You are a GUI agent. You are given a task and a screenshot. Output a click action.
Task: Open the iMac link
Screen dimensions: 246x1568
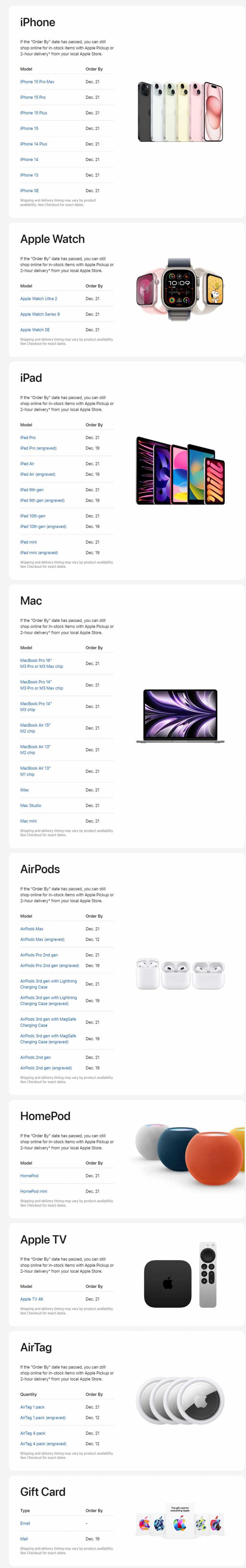click(24, 790)
